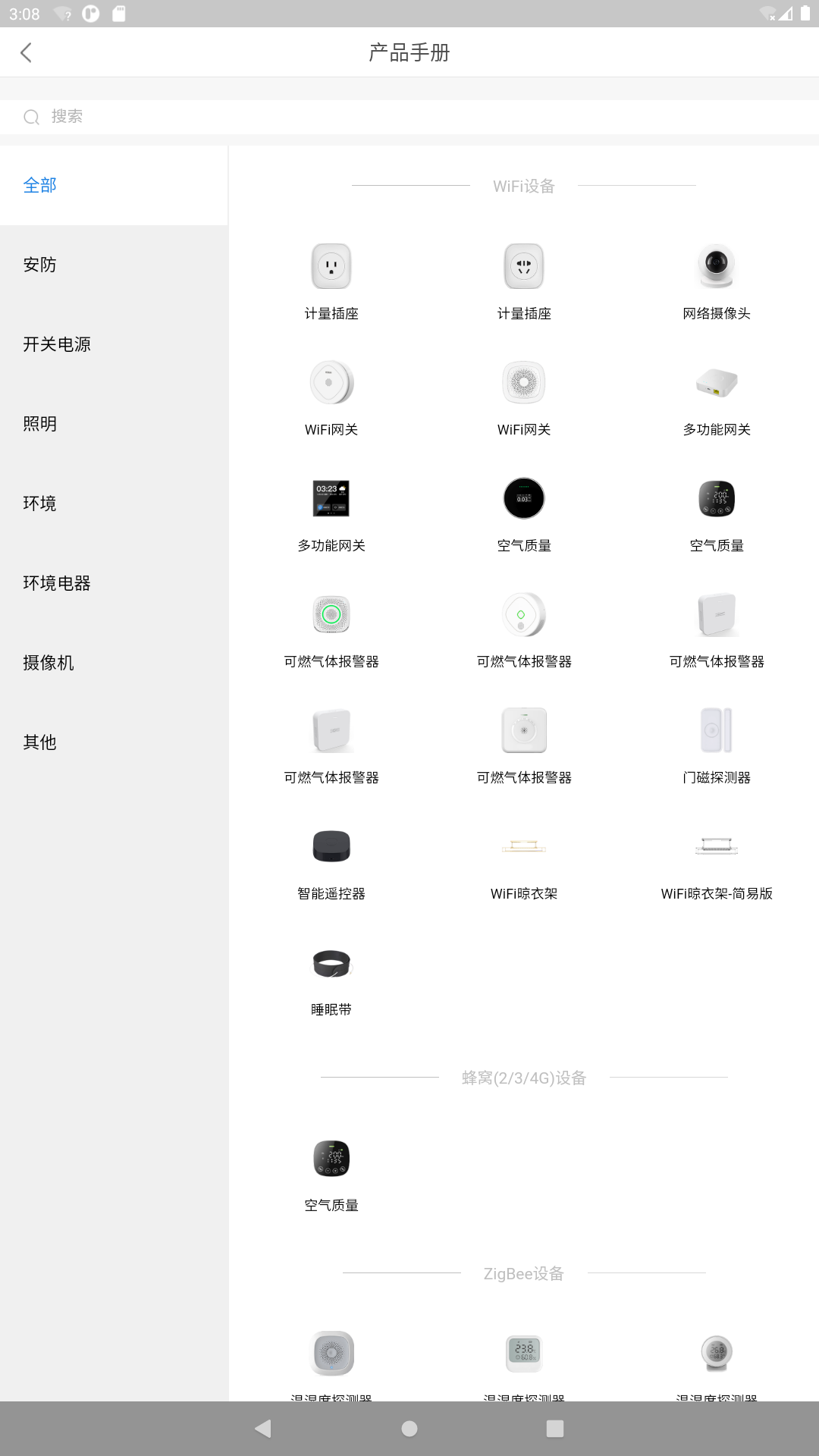This screenshot has height=1456, width=819.
Task: Select the 可燃气体报警器 gas alarm with green ring
Action: (x=331, y=614)
